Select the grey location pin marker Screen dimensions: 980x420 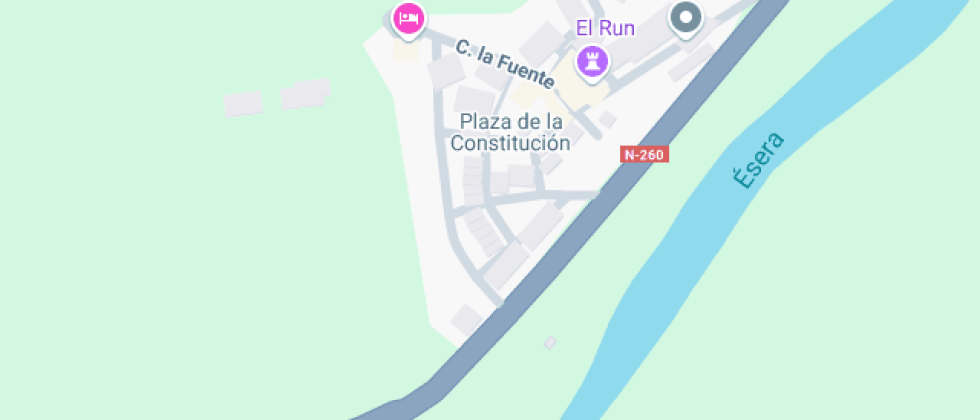tap(686, 17)
